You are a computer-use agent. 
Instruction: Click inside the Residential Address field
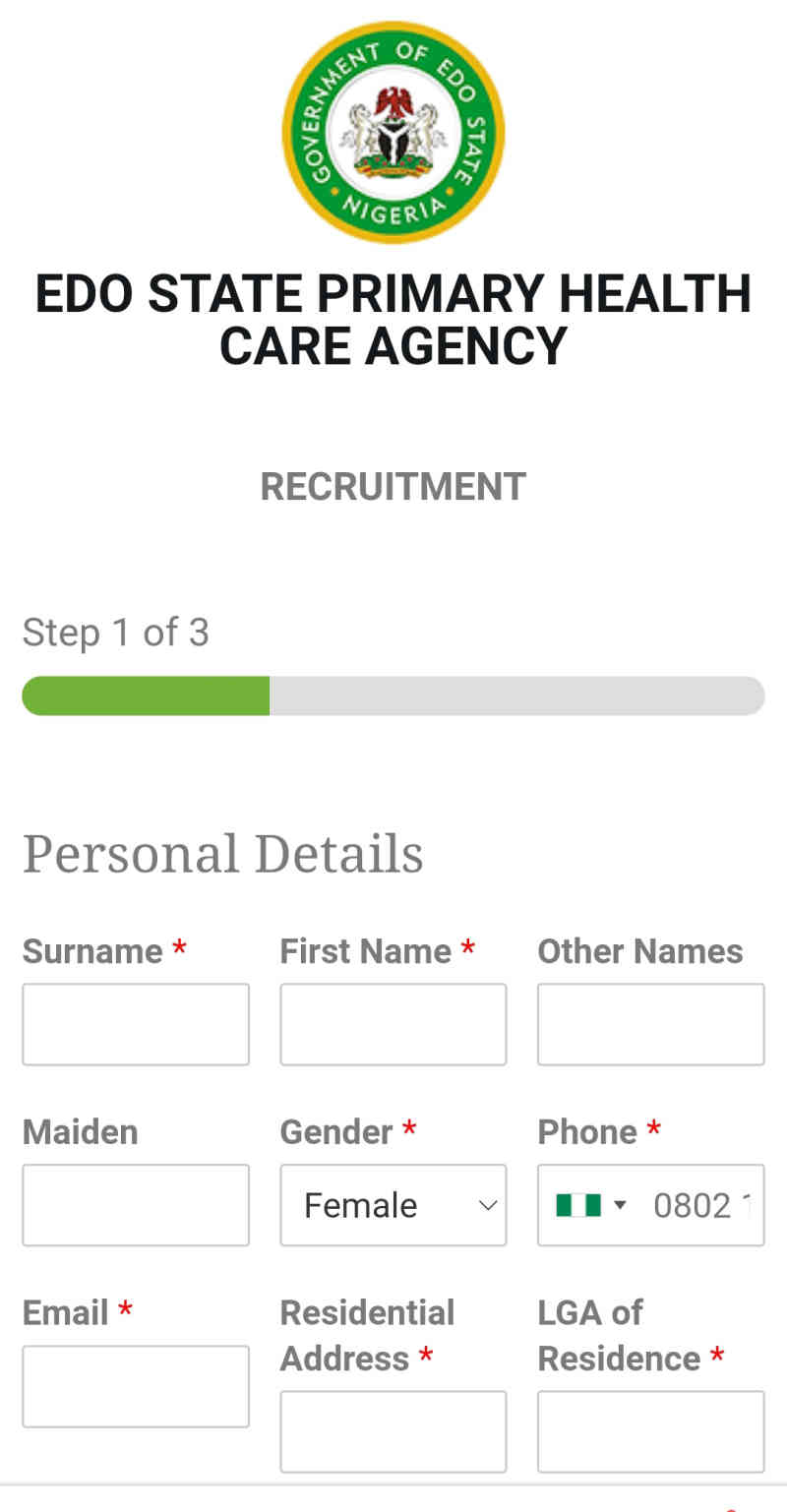point(393,1431)
